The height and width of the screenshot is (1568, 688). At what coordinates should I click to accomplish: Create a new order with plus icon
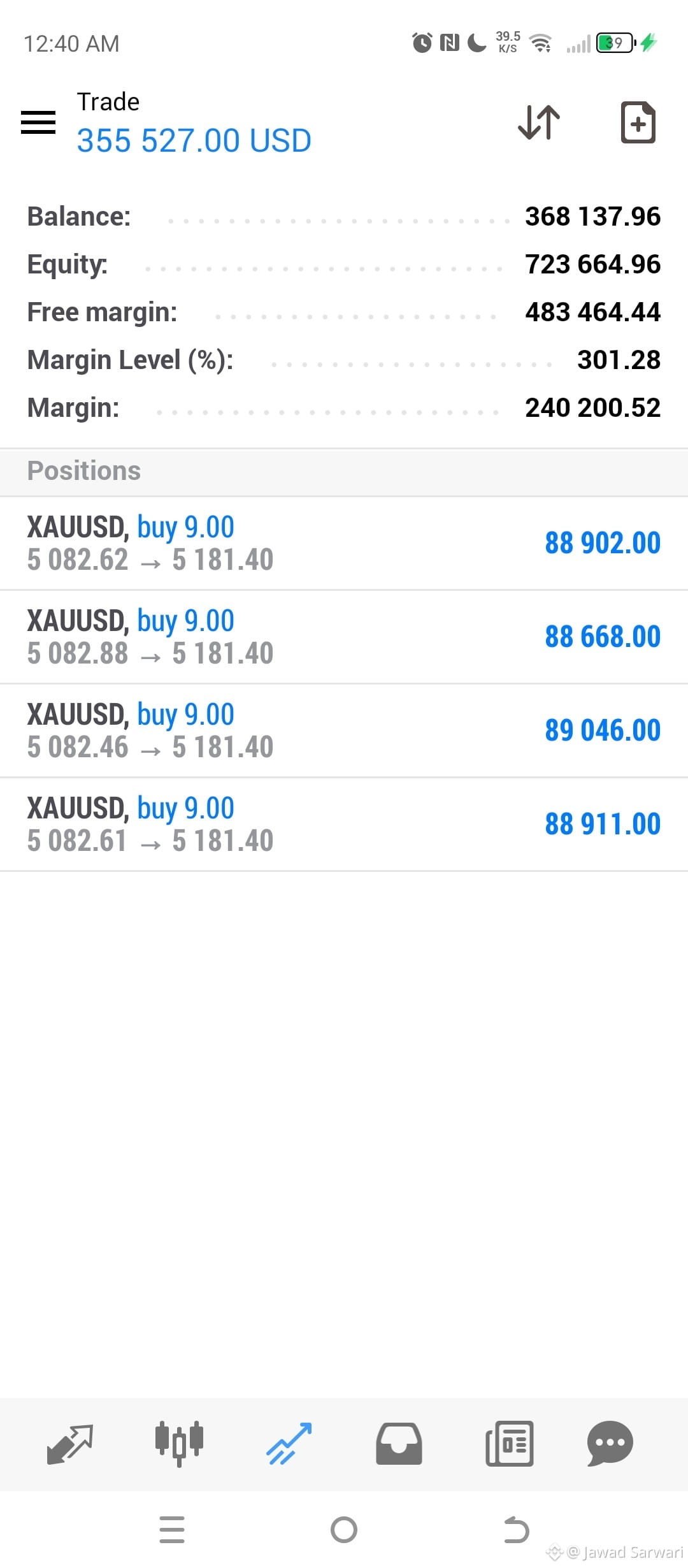638,122
